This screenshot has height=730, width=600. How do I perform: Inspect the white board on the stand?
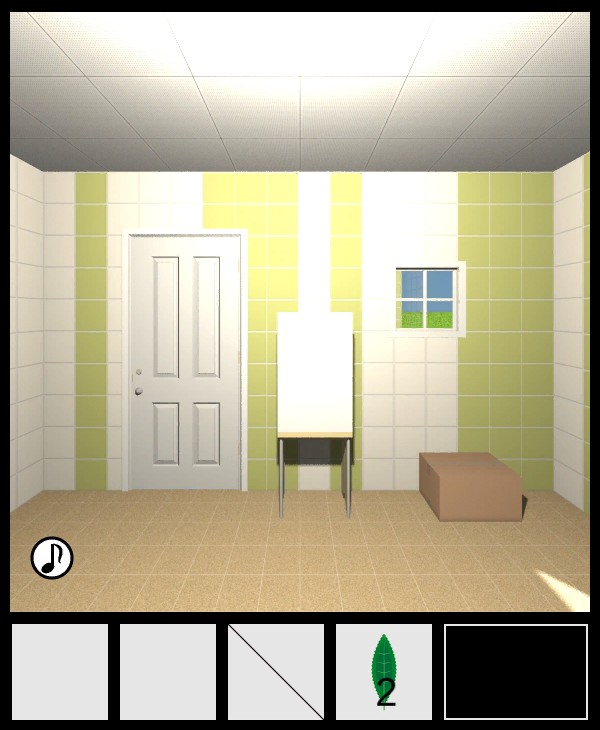pos(315,374)
